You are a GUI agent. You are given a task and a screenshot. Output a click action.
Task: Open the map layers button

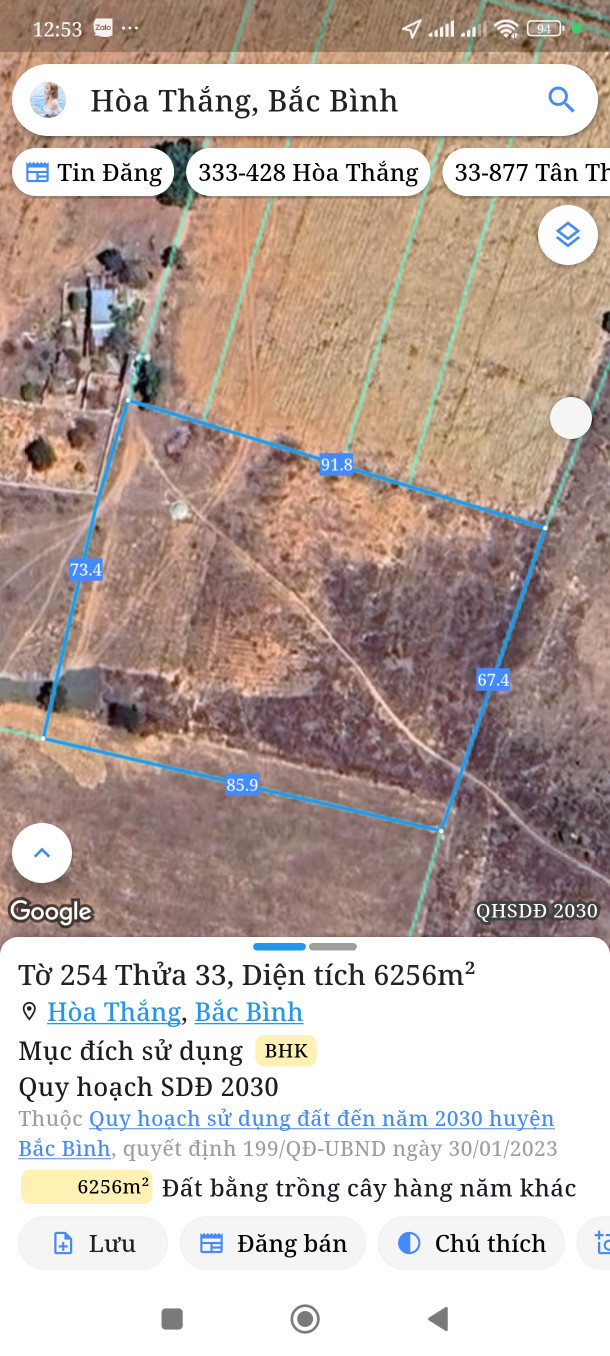click(x=568, y=235)
